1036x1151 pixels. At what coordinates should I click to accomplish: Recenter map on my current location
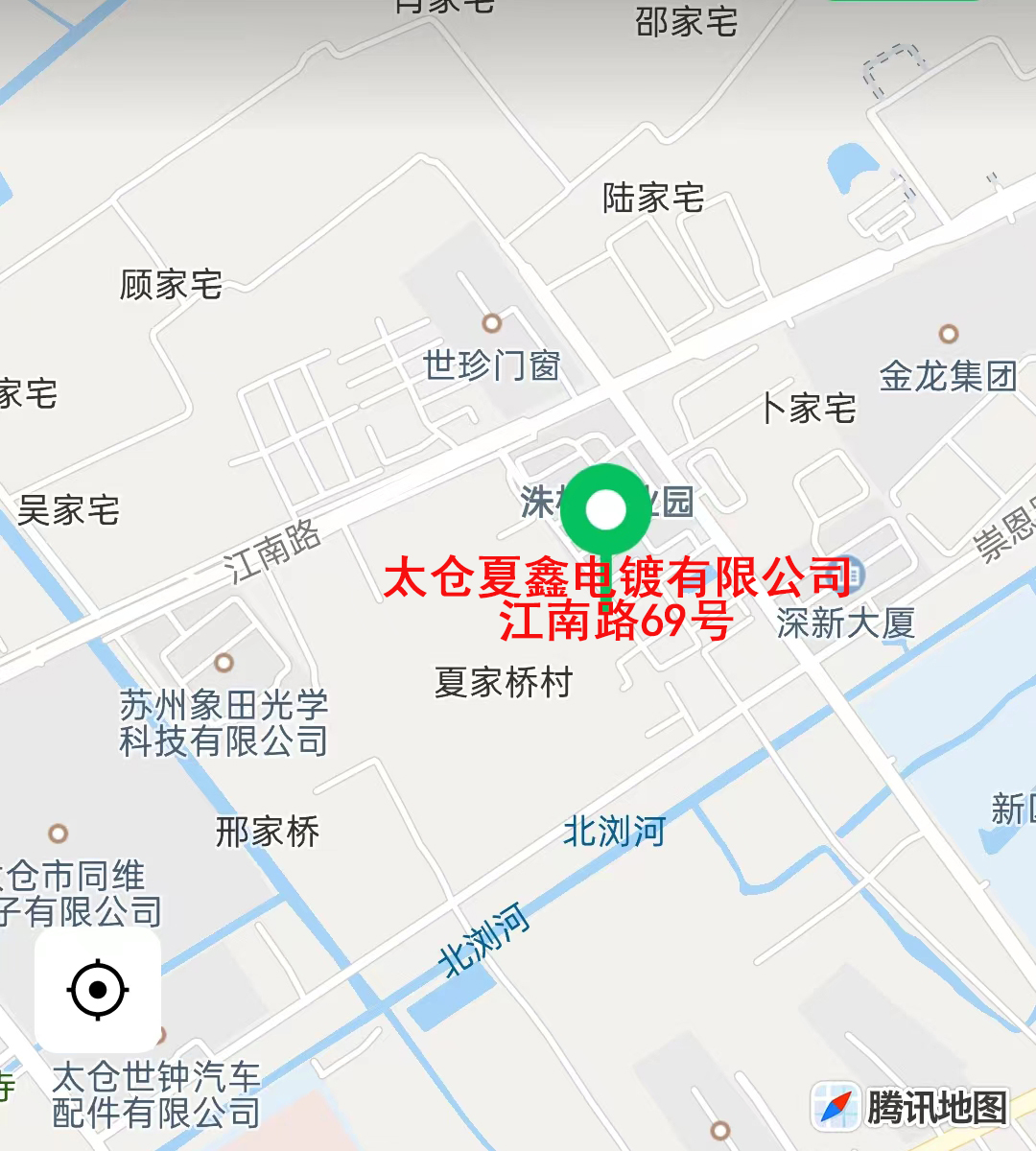click(x=98, y=989)
